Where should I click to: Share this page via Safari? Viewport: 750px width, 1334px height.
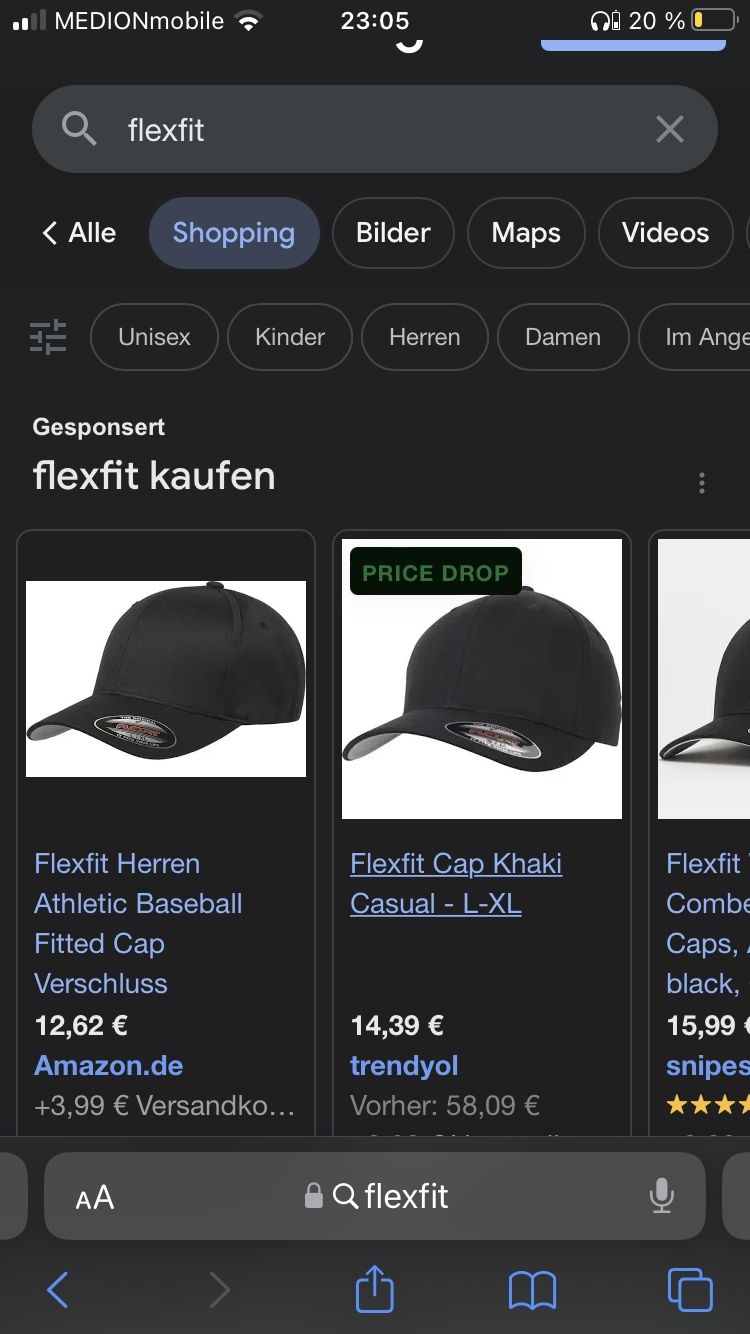[375, 1290]
